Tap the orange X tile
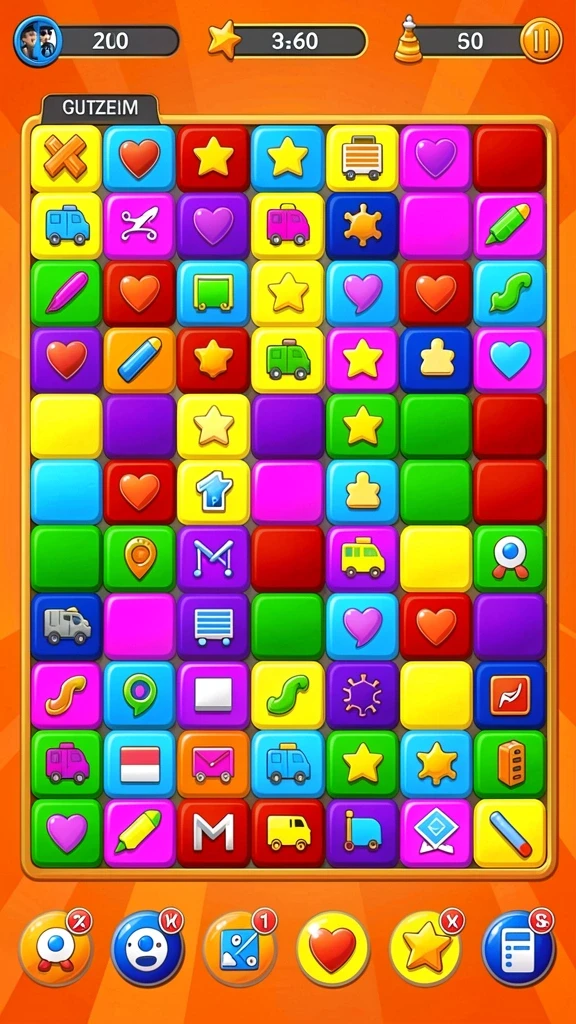Viewport: 576px width, 1024px height. click(65, 157)
